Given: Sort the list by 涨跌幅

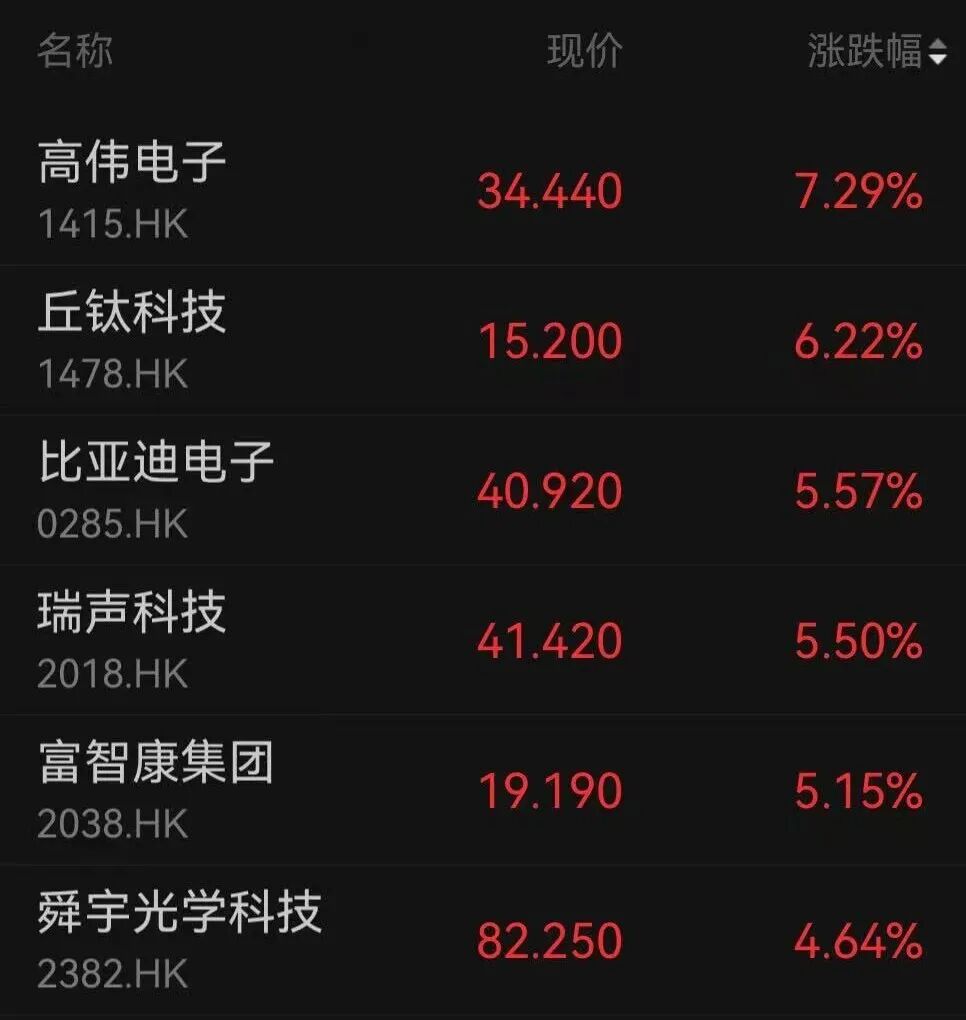Looking at the screenshot, I should [877, 52].
